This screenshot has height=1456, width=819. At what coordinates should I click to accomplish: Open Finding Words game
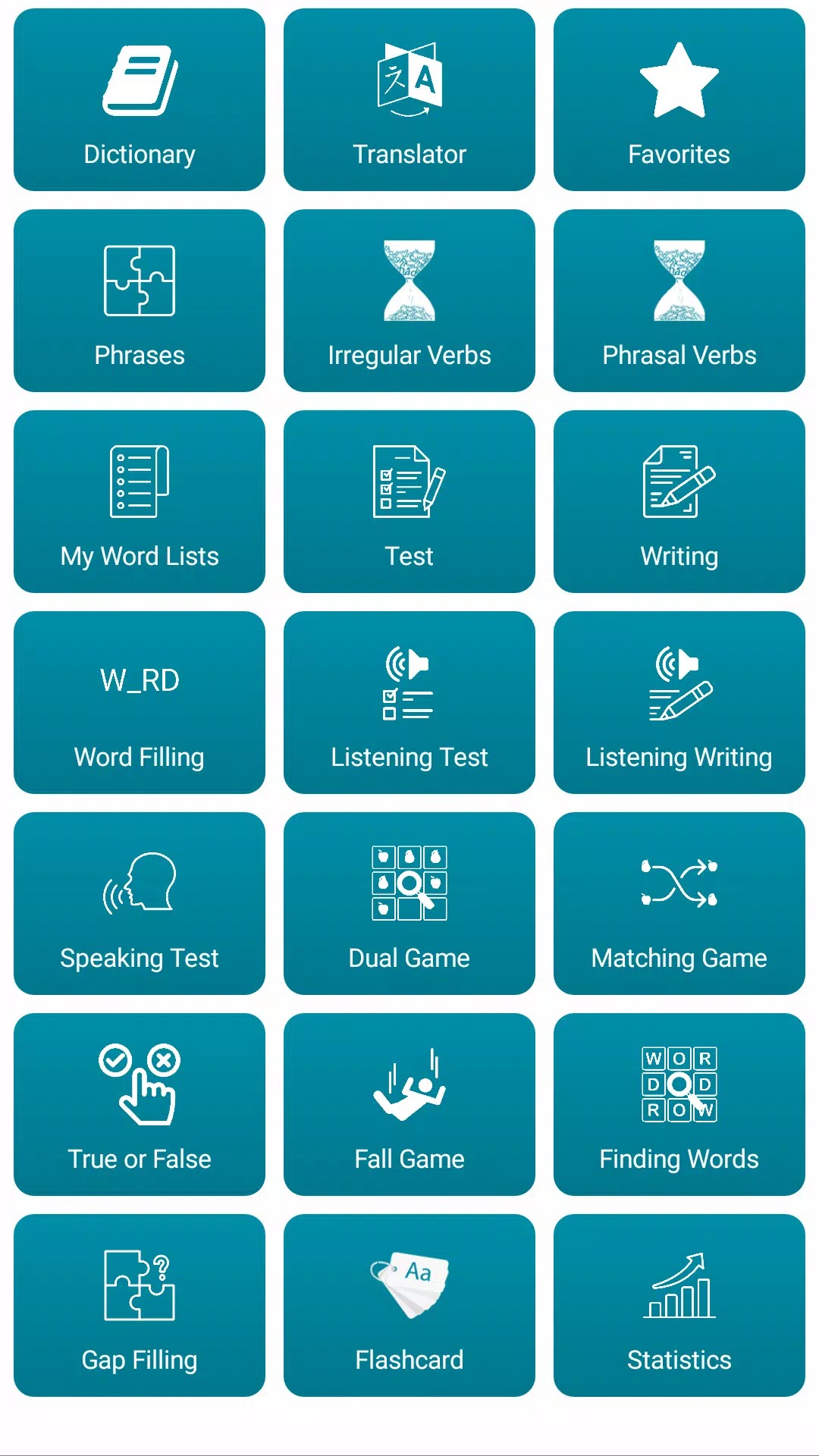pyautogui.click(x=679, y=1104)
